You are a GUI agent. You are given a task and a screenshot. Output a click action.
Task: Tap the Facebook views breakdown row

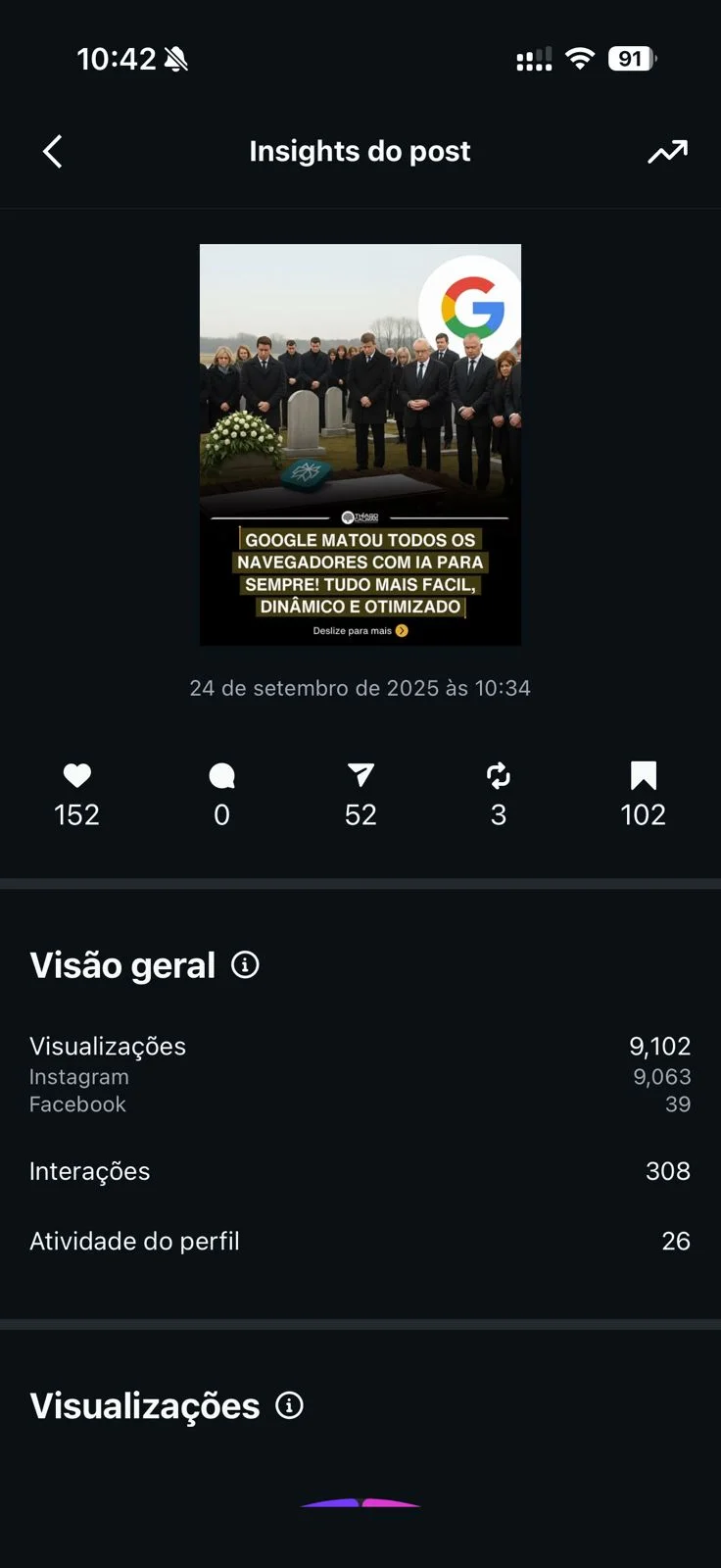pos(360,1104)
